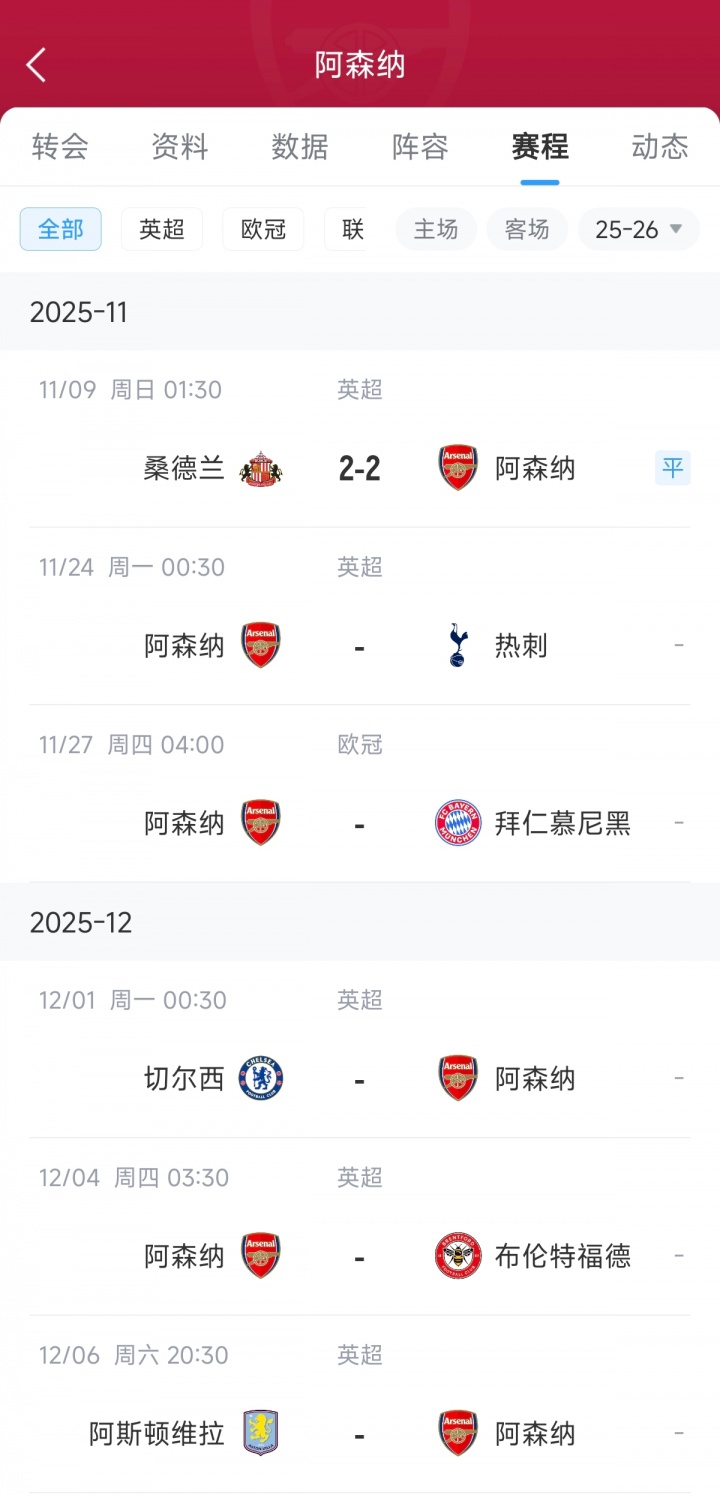The width and height of the screenshot is (720, 1495).
Task: Show only 主场 matches
Action: [436, 229]
